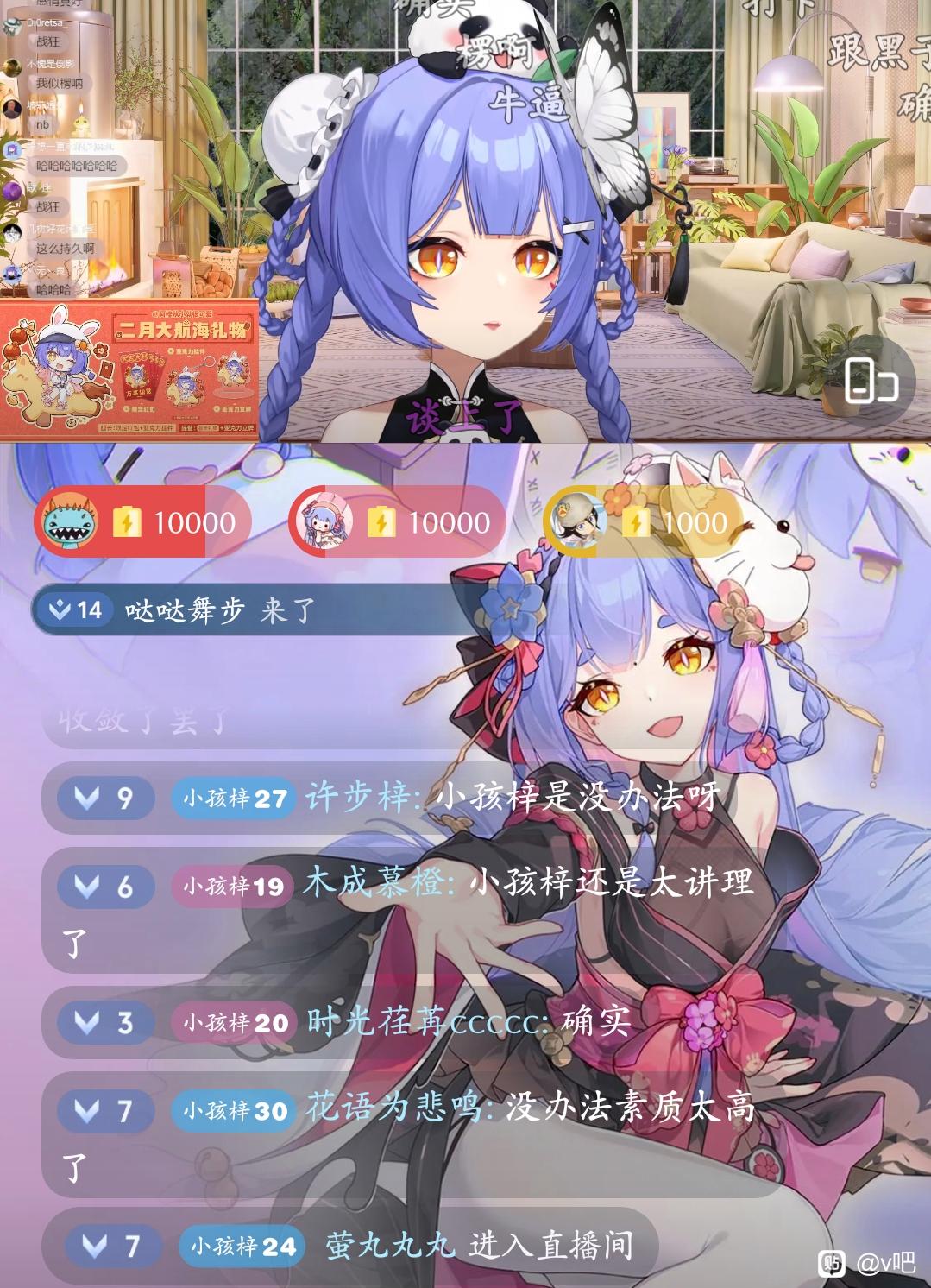Open the second top contributor avatar chip
Viewport: 931px width, 1288px height.
[x=397, y=521]
